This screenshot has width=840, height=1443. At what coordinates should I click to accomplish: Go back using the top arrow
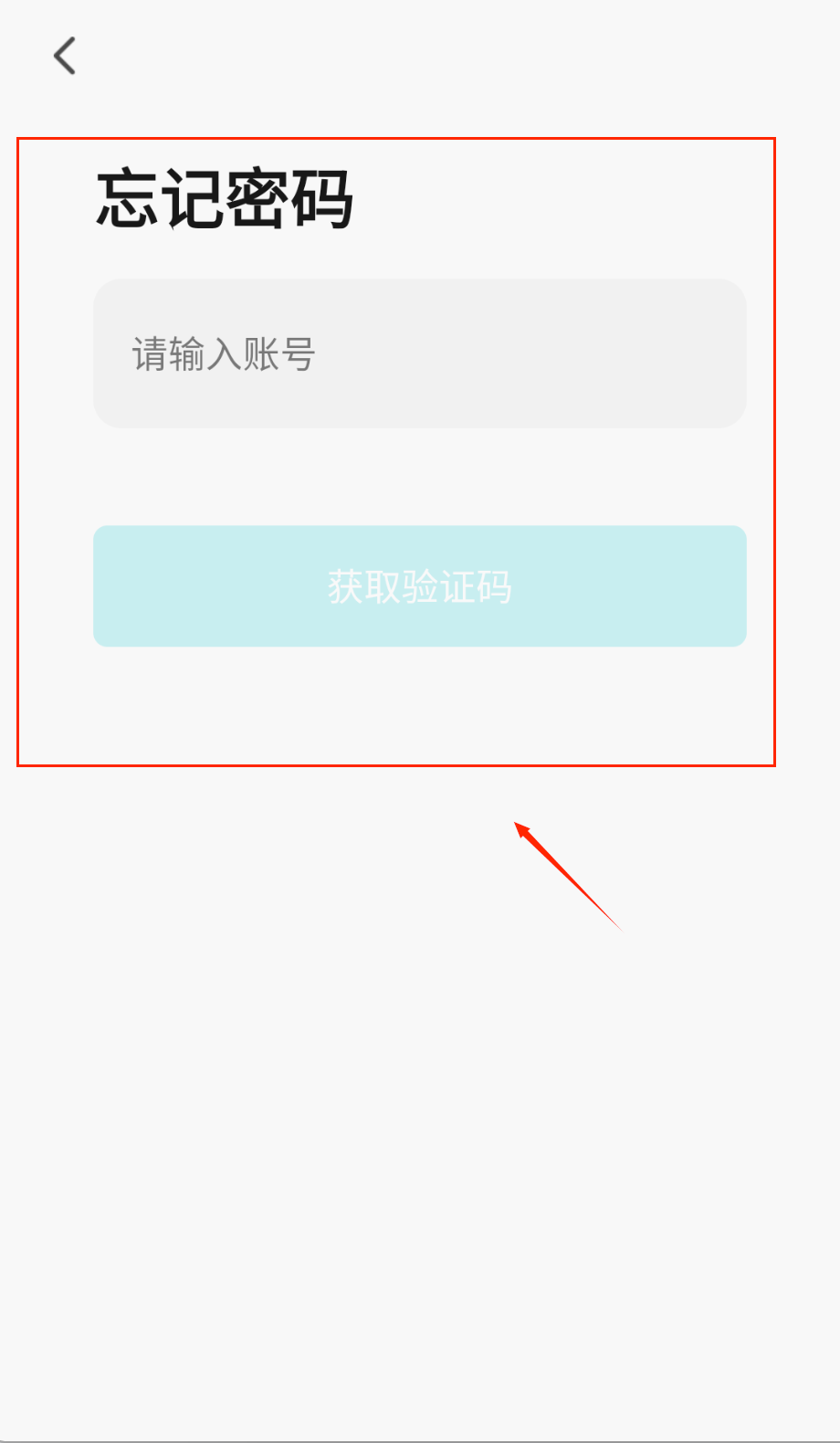tap(65, 56)
